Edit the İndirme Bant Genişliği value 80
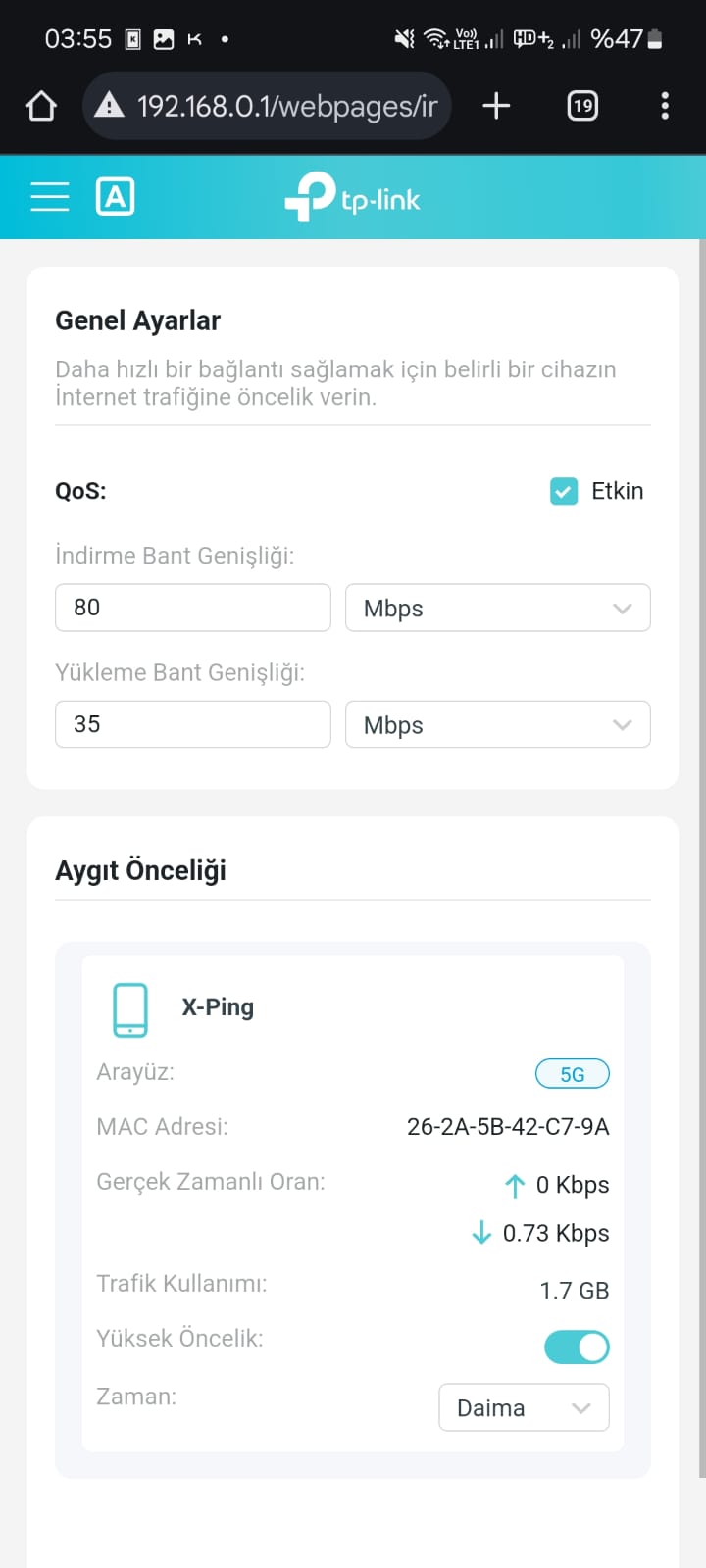 [192, 608]
